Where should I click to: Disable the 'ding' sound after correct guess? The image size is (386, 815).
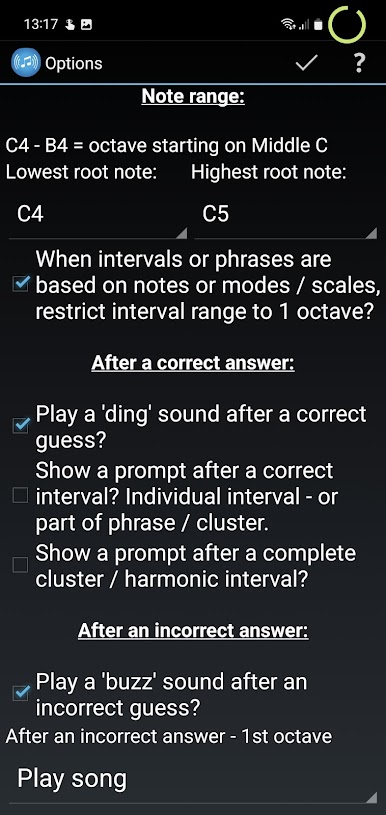[20, 427]
